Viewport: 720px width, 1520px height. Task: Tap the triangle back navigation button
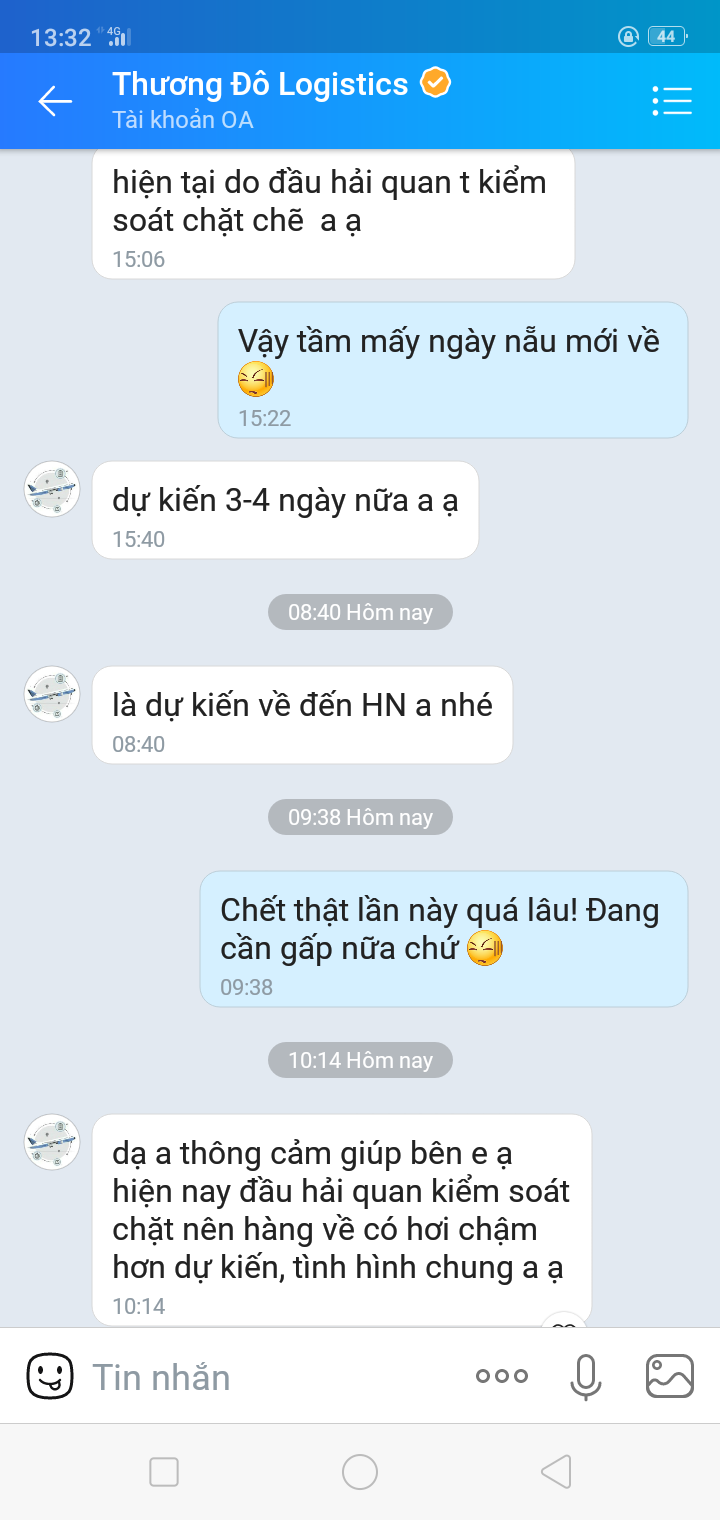[556, 1472]
